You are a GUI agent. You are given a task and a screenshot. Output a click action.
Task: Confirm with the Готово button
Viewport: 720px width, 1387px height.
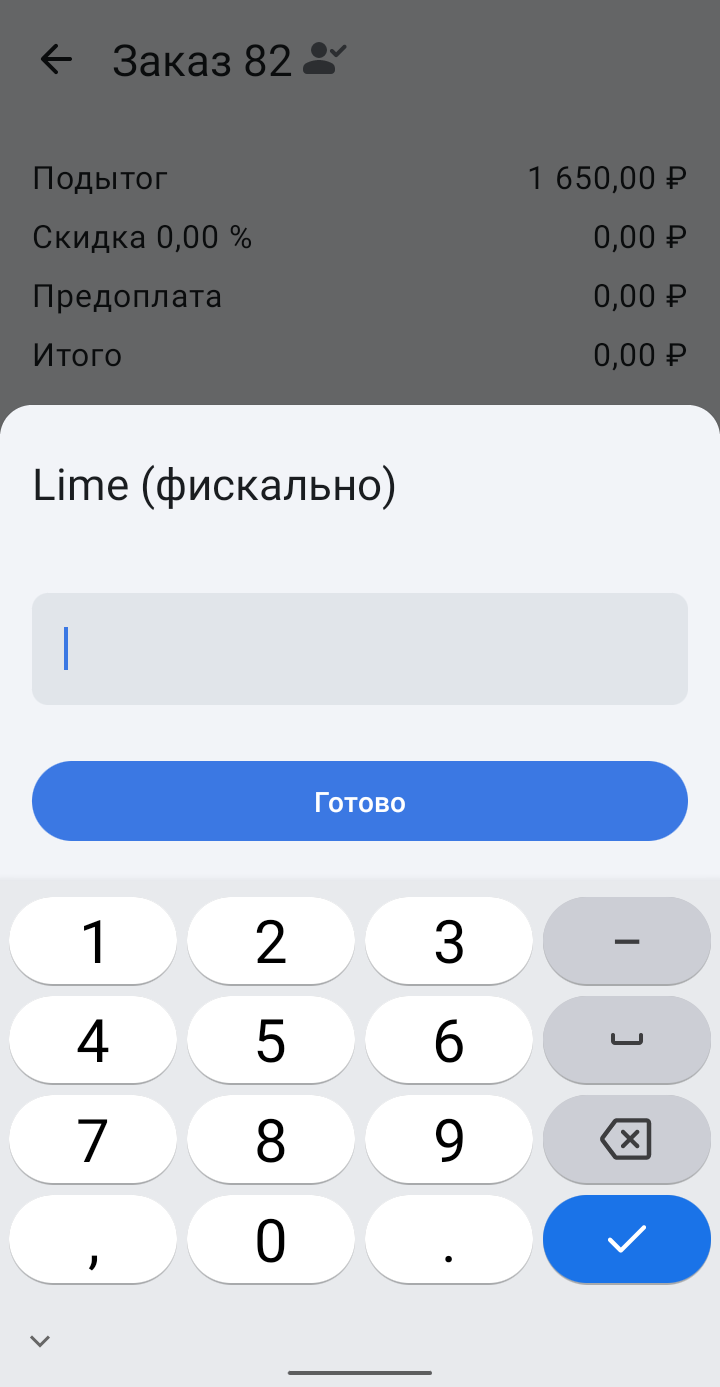coord(360,801)
